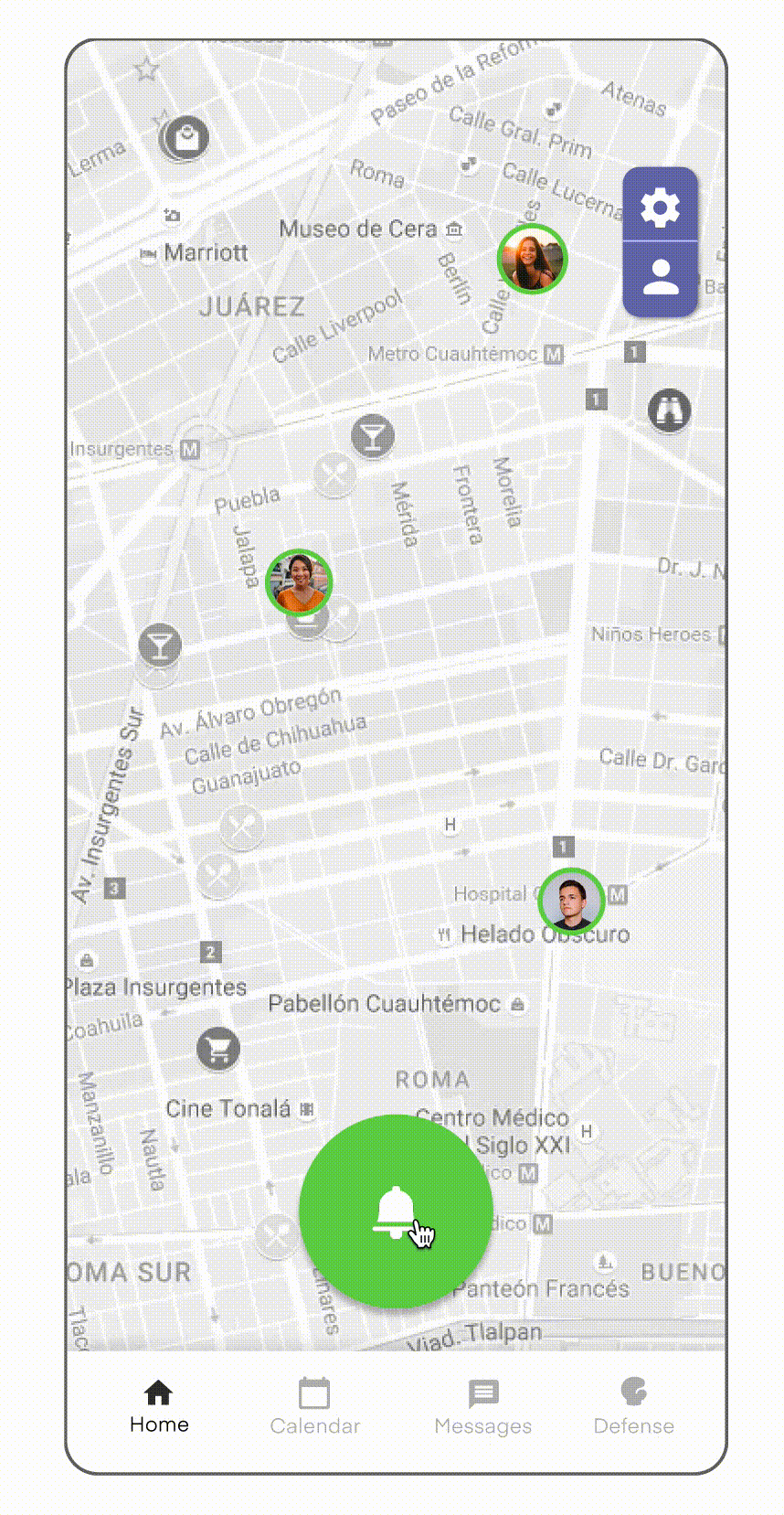Screen dimensions: 784x1515
Task: Tap the cocktail marker by Av. Insurgentes Sur
Action: point(160,645)
